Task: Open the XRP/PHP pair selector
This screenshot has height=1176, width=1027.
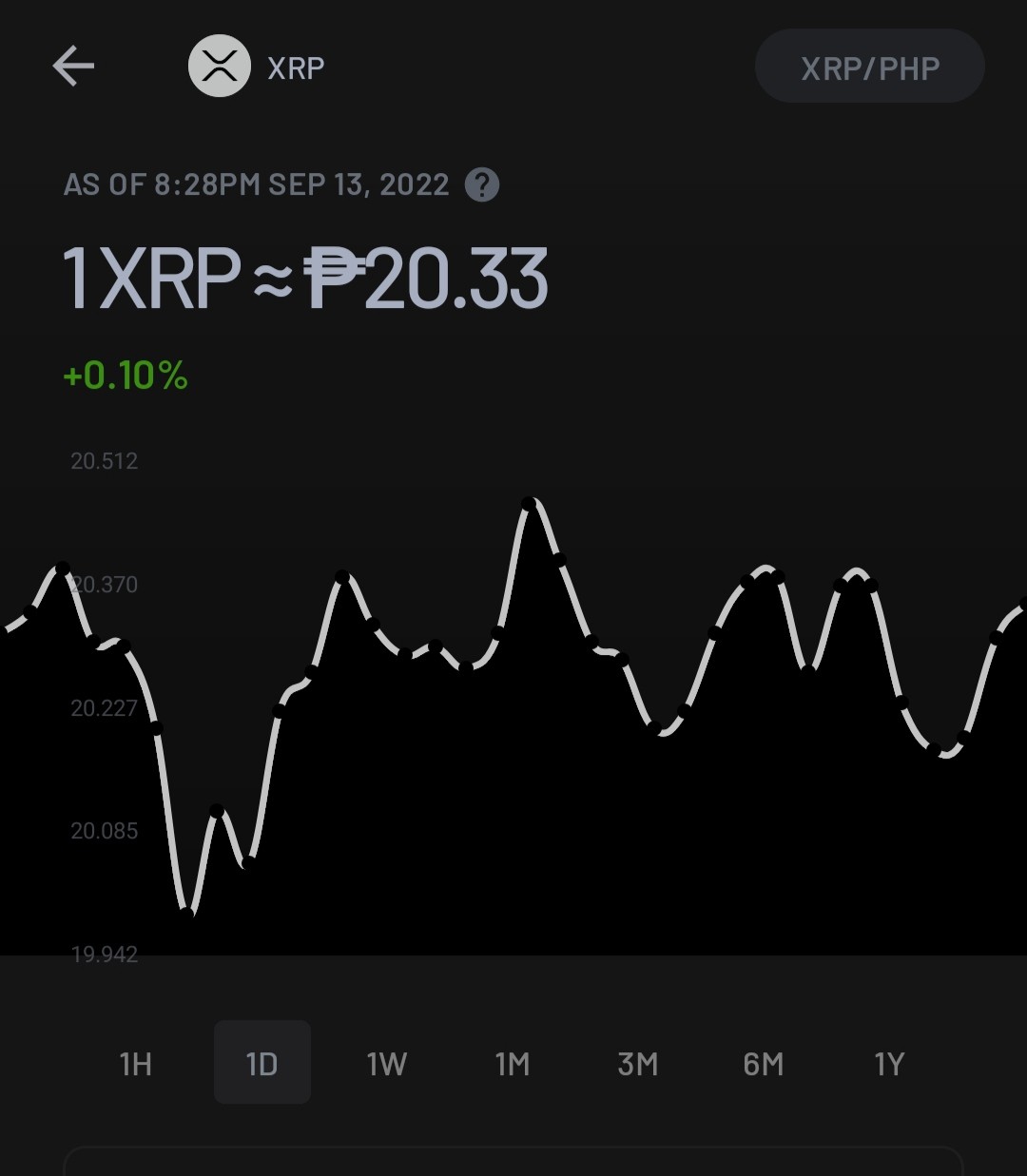Action: coord(869,67)
